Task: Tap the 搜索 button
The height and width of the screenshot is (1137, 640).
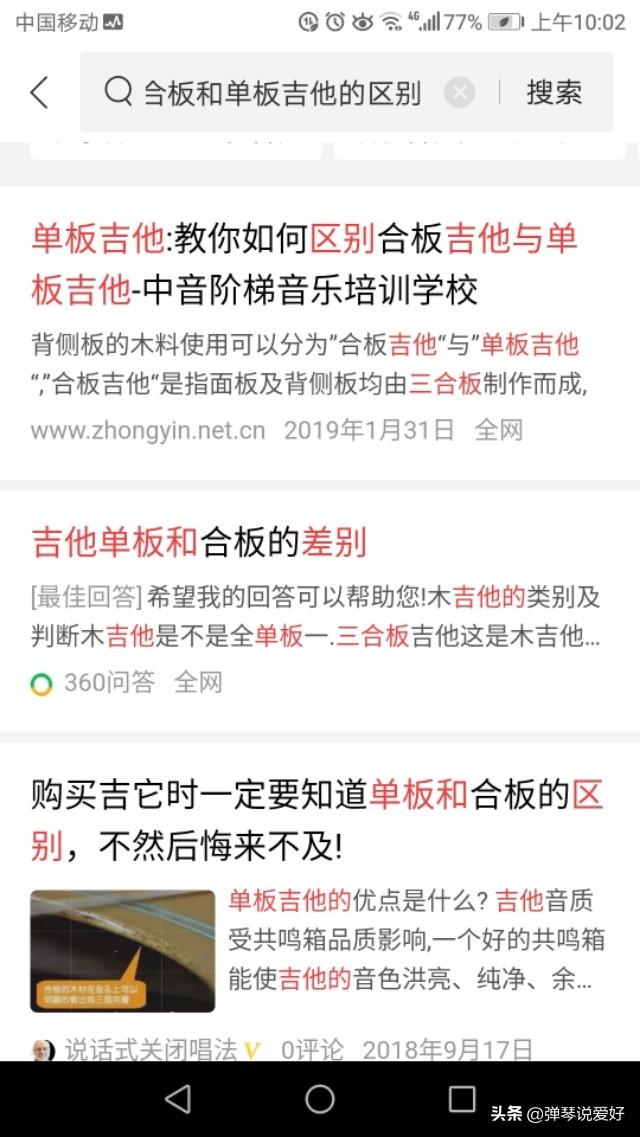Action: 554,93
